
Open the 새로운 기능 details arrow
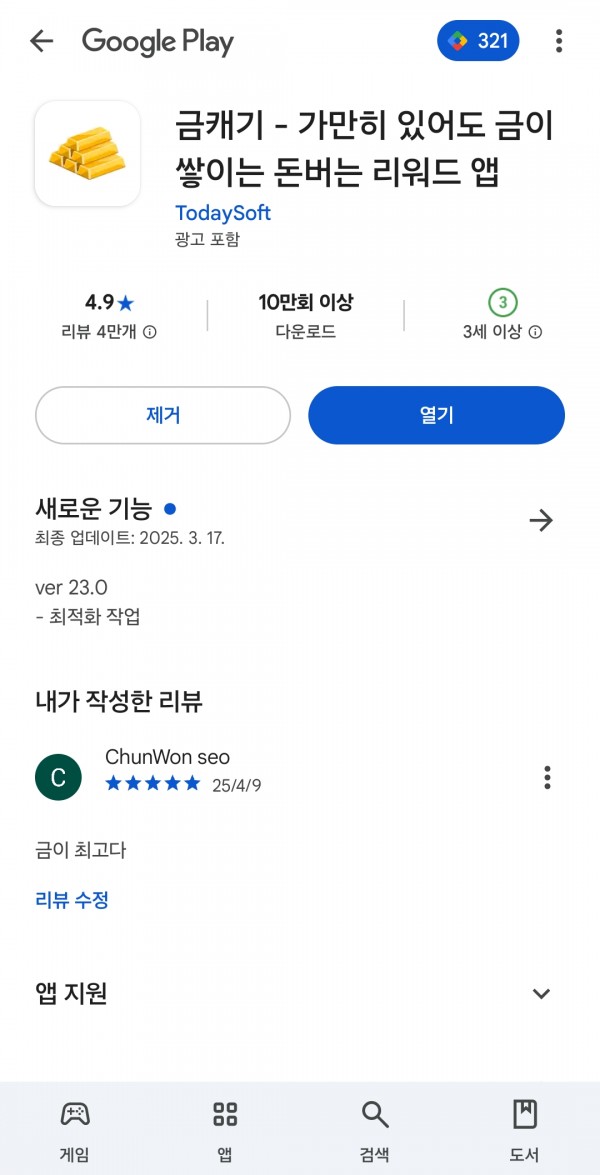pos(541,520)
